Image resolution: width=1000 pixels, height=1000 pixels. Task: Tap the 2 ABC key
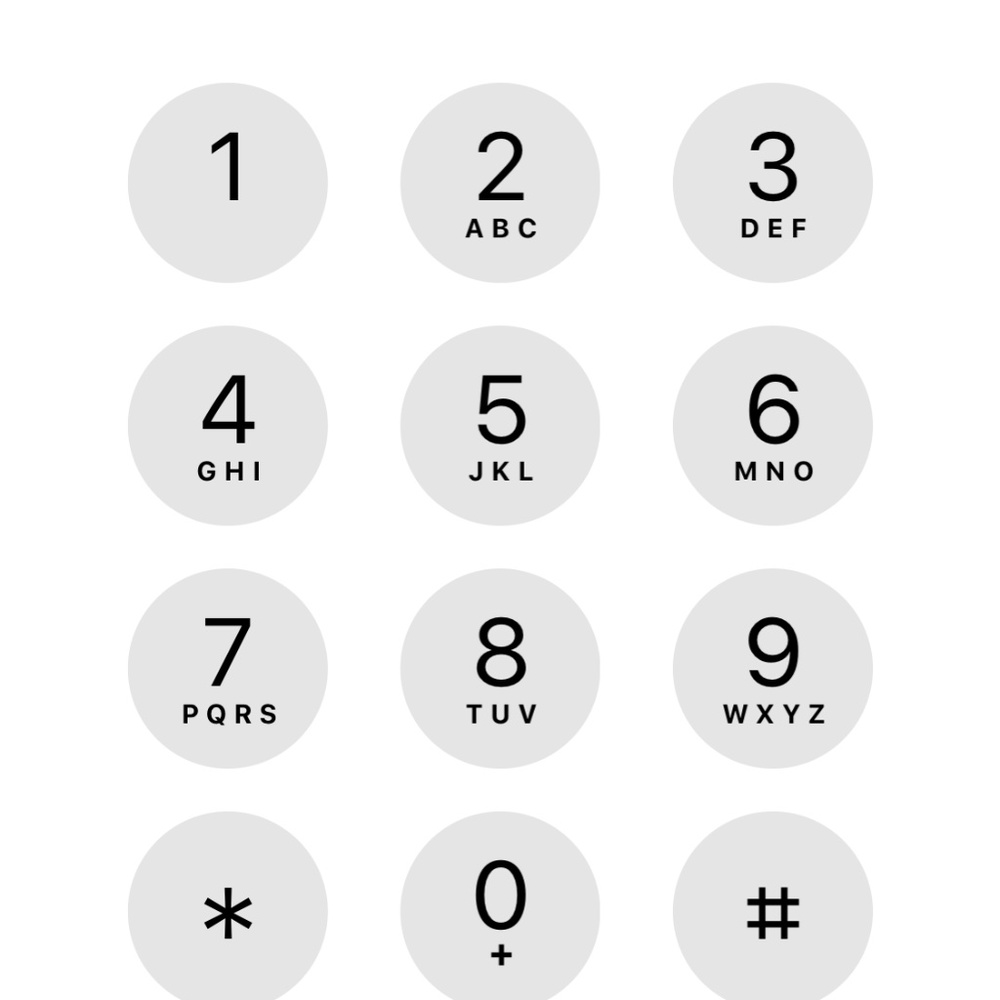click(x=500, y=183)
